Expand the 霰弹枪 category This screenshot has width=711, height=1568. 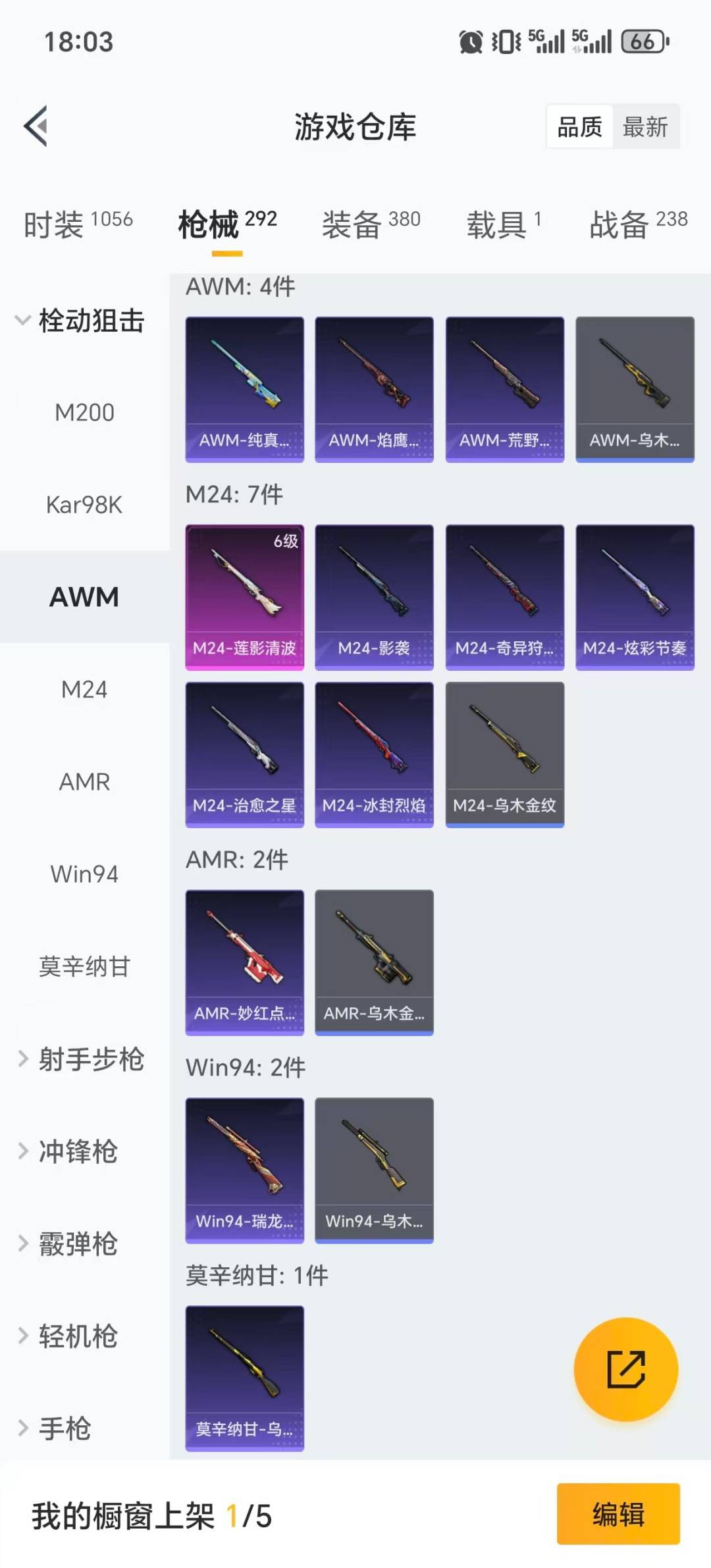pos(79,1244)
